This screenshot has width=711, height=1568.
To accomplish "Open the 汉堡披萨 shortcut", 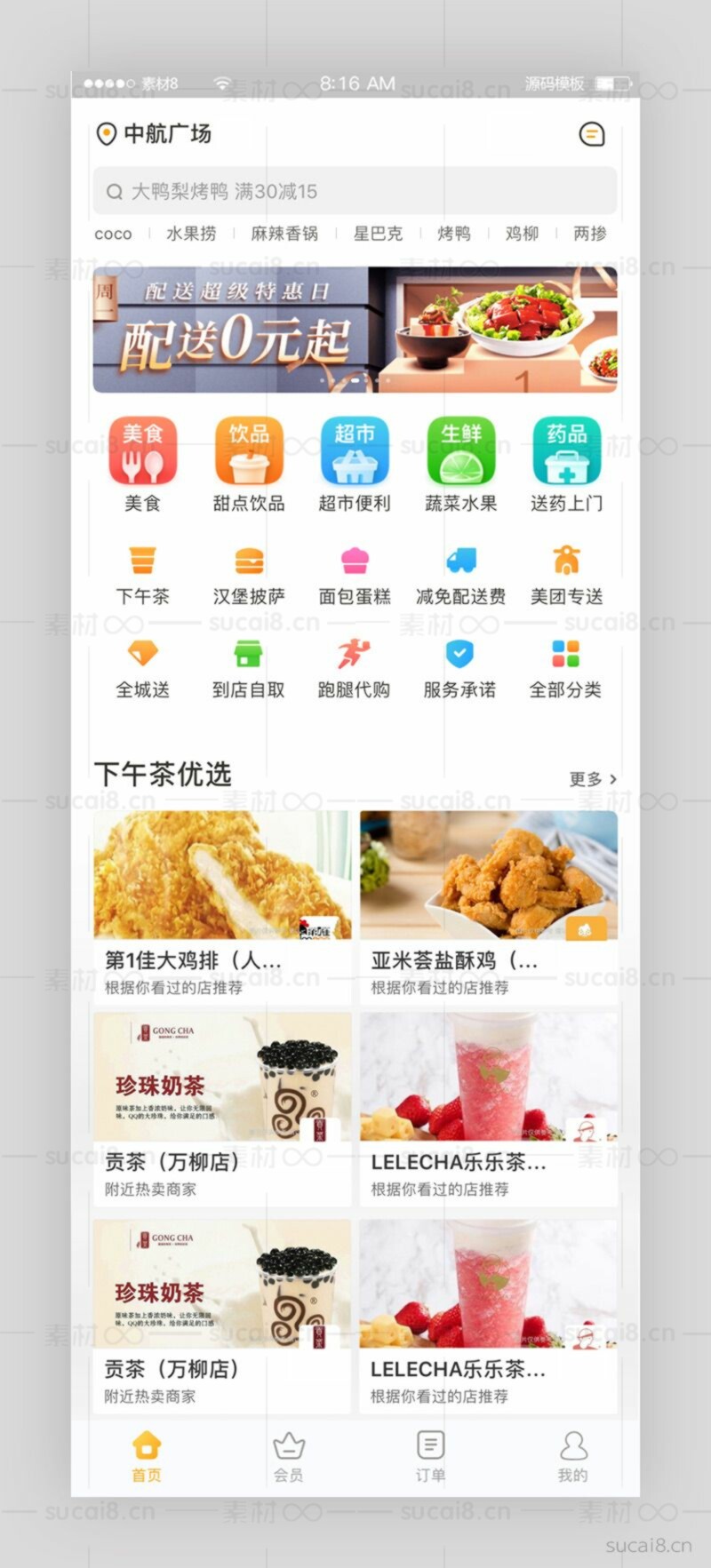I will [x=249, y=574].
